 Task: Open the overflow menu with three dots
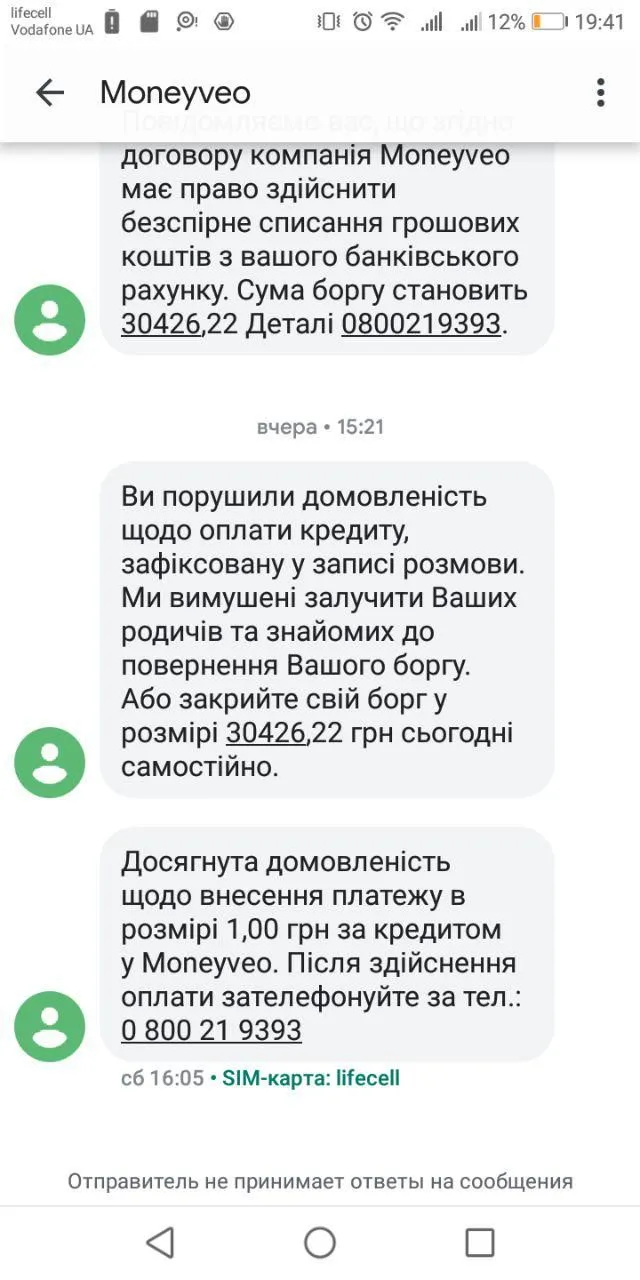(x=600, y=93)
